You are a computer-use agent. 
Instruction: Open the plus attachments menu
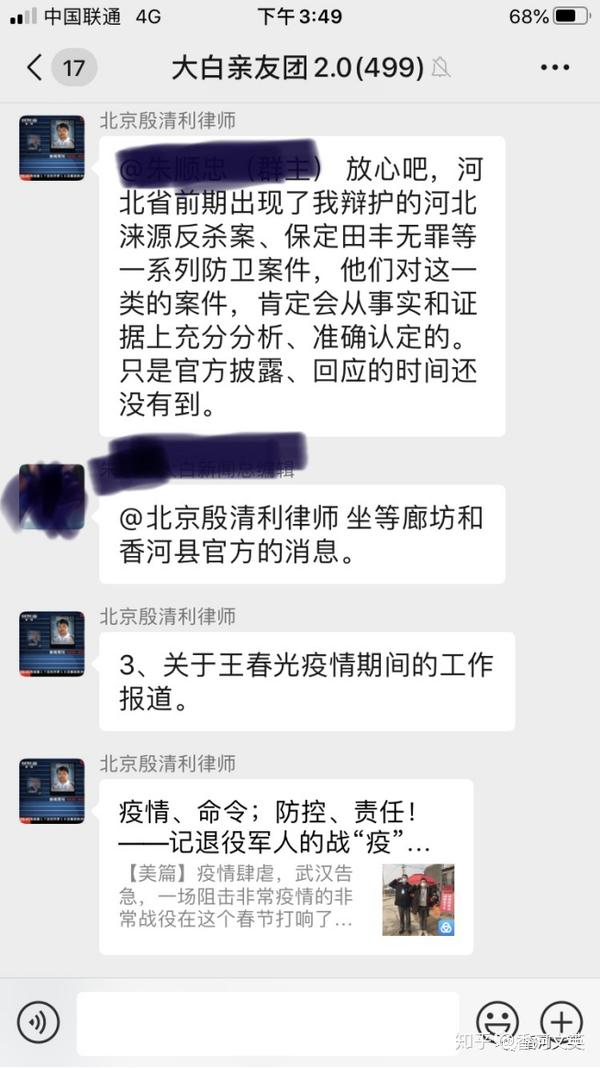pos(561,1022)
